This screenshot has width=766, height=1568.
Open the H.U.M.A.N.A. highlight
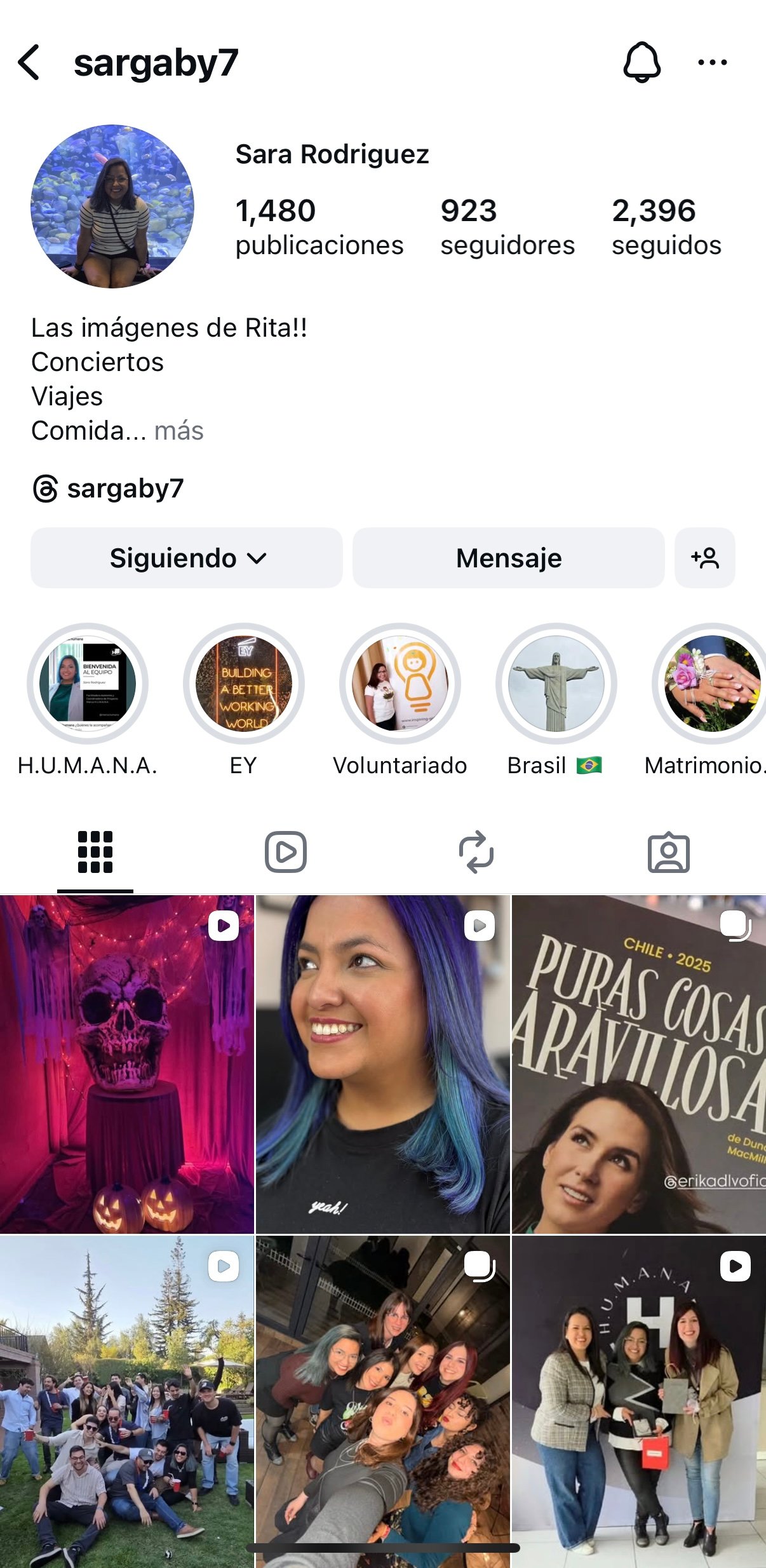[x=88, y=684]
